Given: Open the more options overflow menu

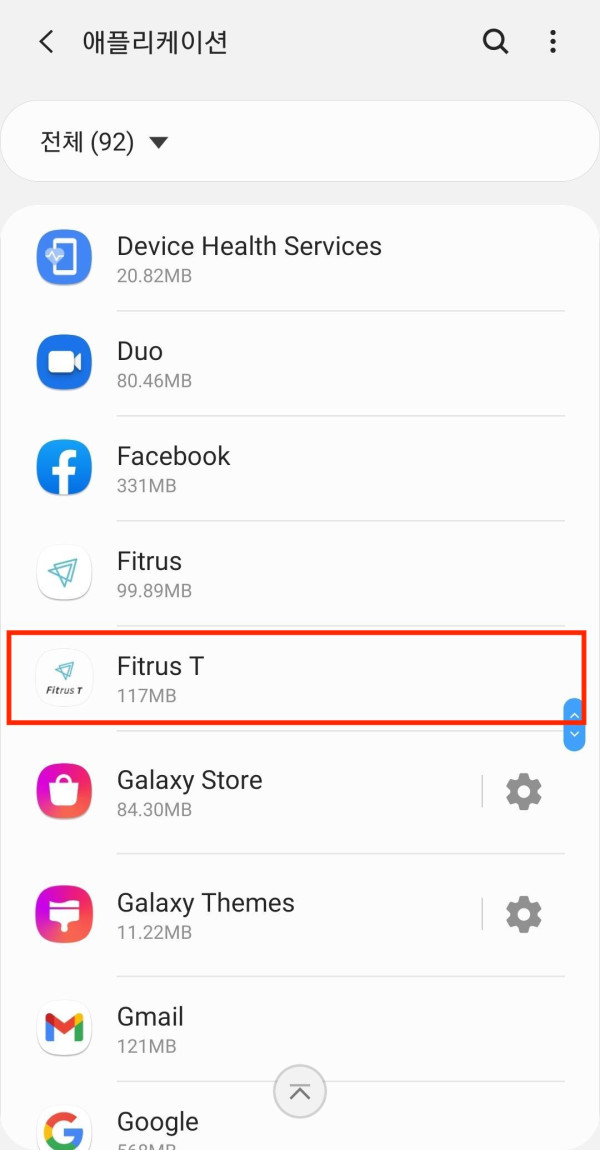Looking at the screenshot, I should [553, 42].
